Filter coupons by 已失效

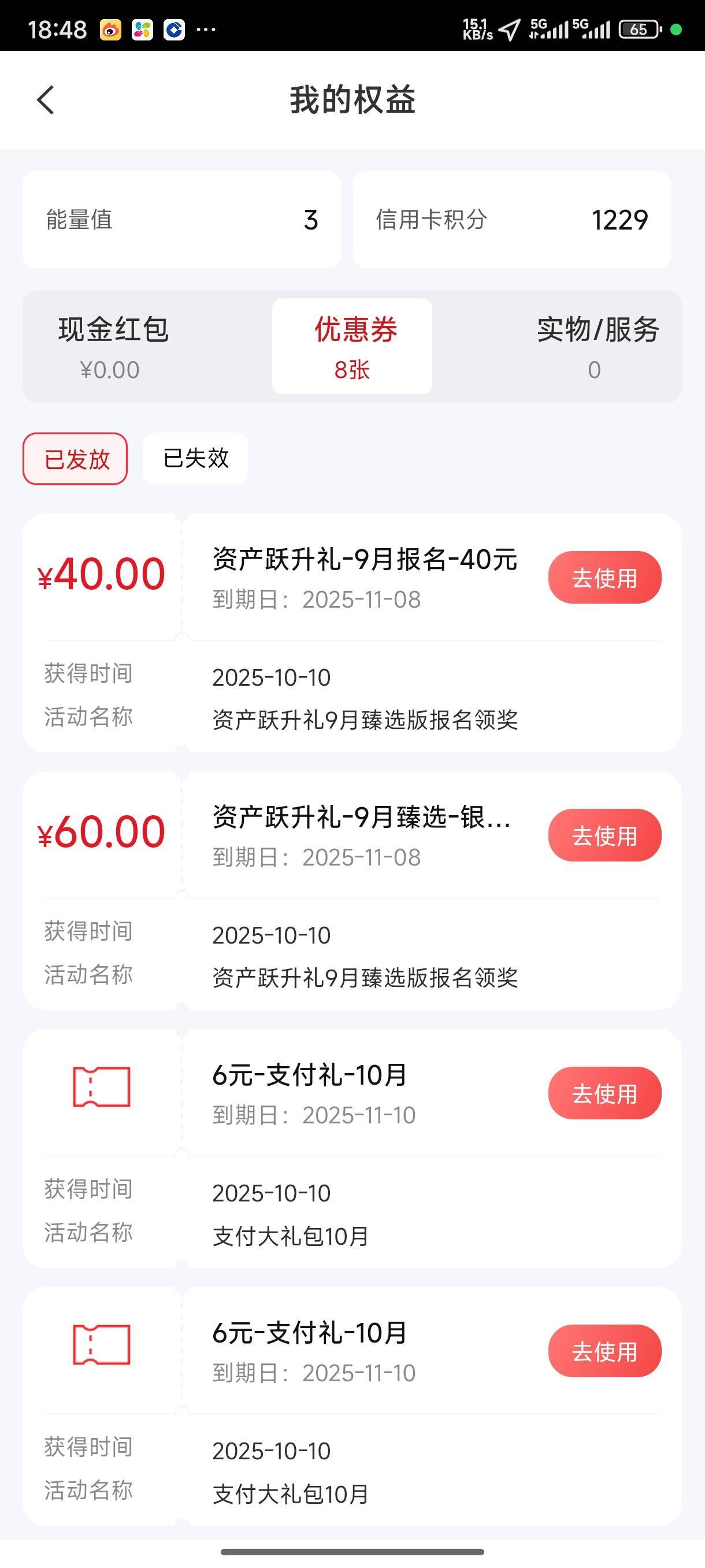(x=195, y=459)
